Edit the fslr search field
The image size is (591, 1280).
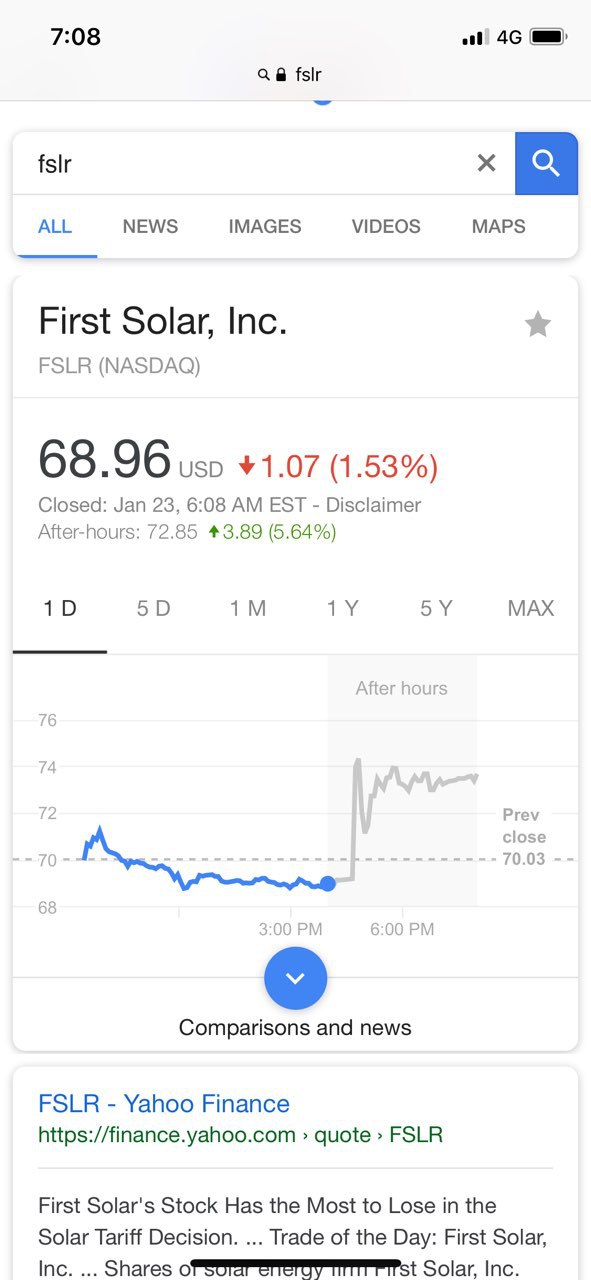(x=240, y=163)
